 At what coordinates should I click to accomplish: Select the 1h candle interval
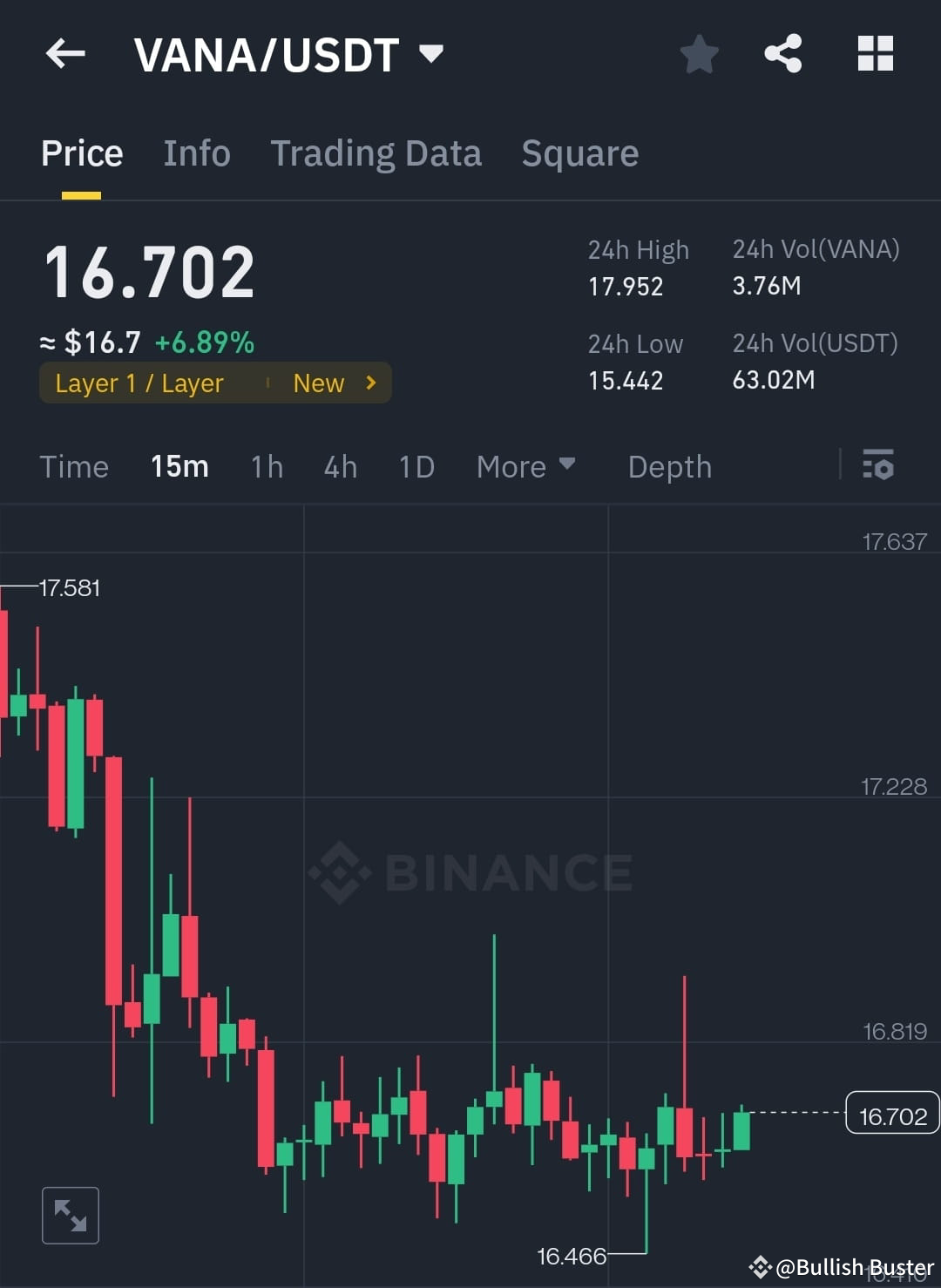pyautogui.click(x=266, y=466)
